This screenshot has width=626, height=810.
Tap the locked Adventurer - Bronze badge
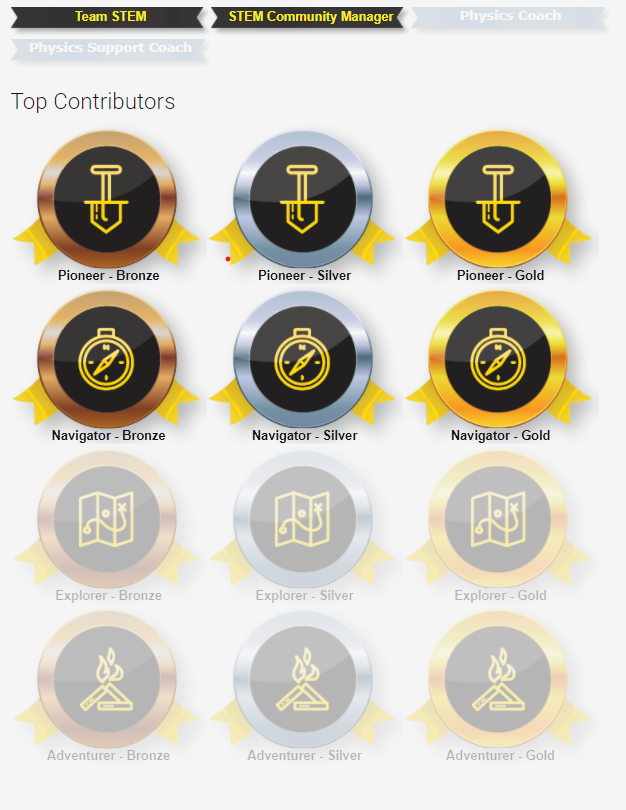(106, 678)
